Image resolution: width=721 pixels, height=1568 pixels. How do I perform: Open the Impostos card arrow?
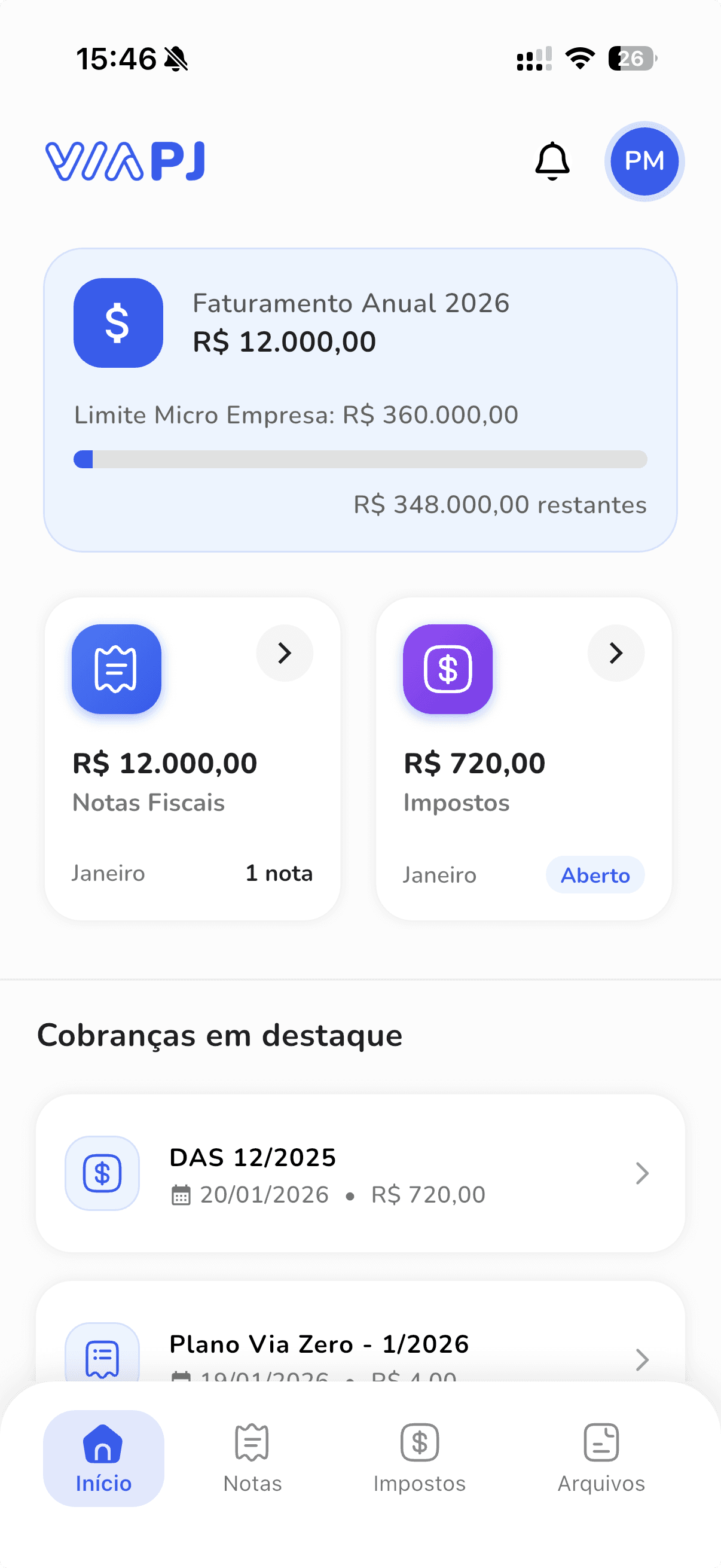click(x=616, y=653)
